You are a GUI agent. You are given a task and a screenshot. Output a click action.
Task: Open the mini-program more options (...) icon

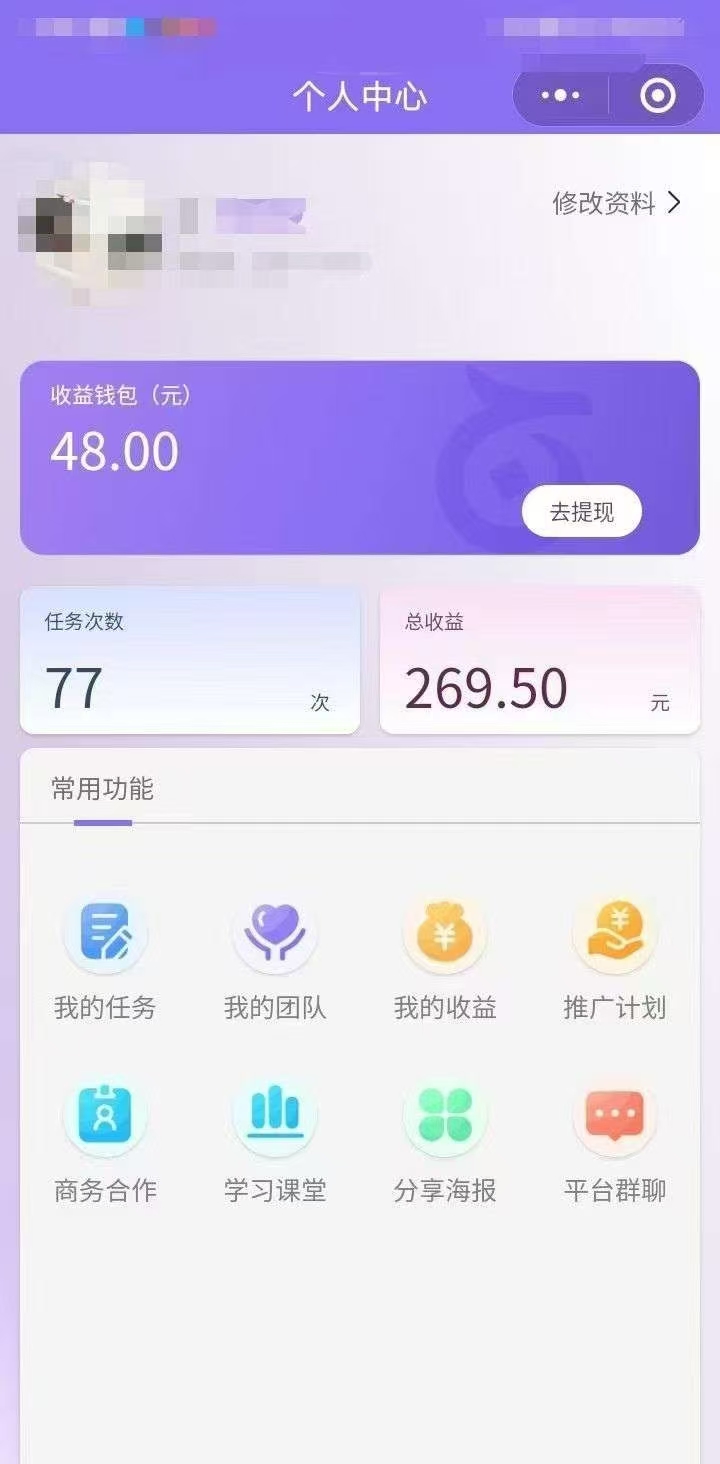[x=561, y=95]
